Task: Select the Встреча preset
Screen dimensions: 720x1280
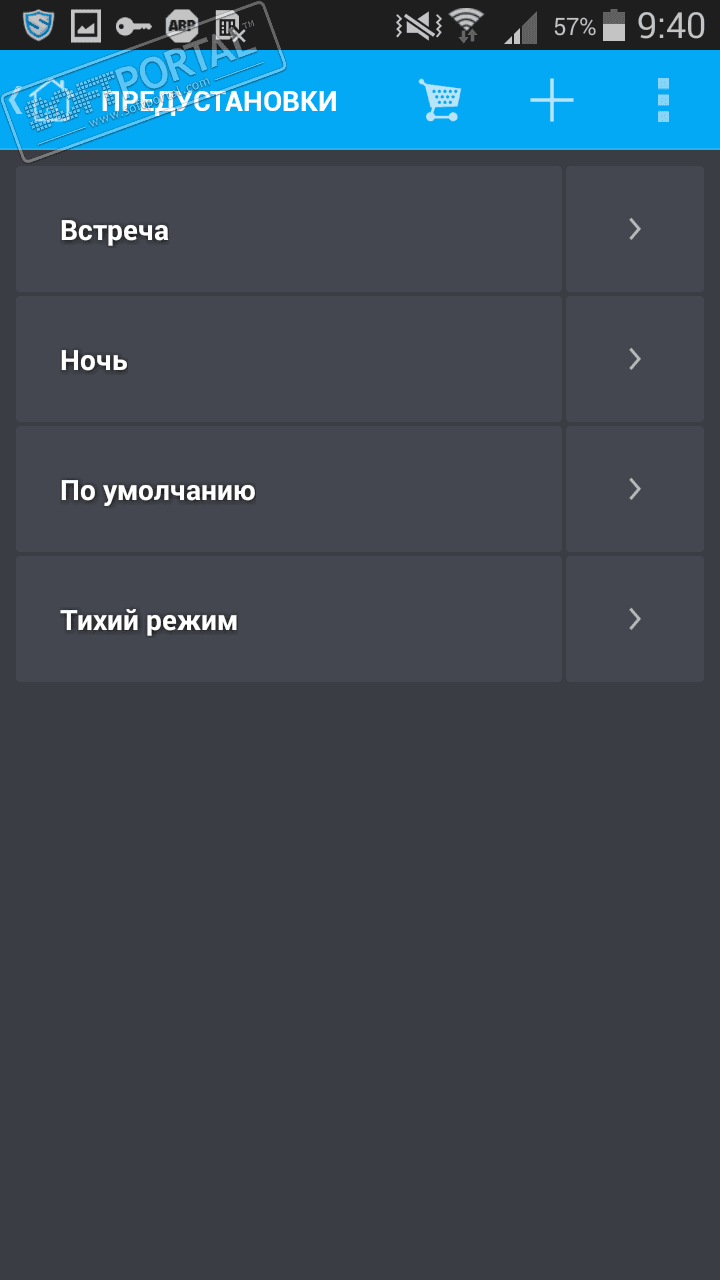Action: [288, 229]
